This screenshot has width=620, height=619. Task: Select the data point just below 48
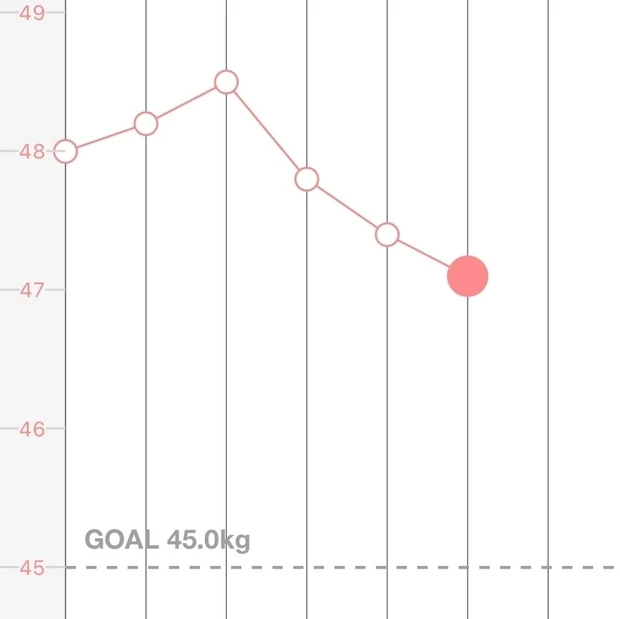click(x=307, y=179)
